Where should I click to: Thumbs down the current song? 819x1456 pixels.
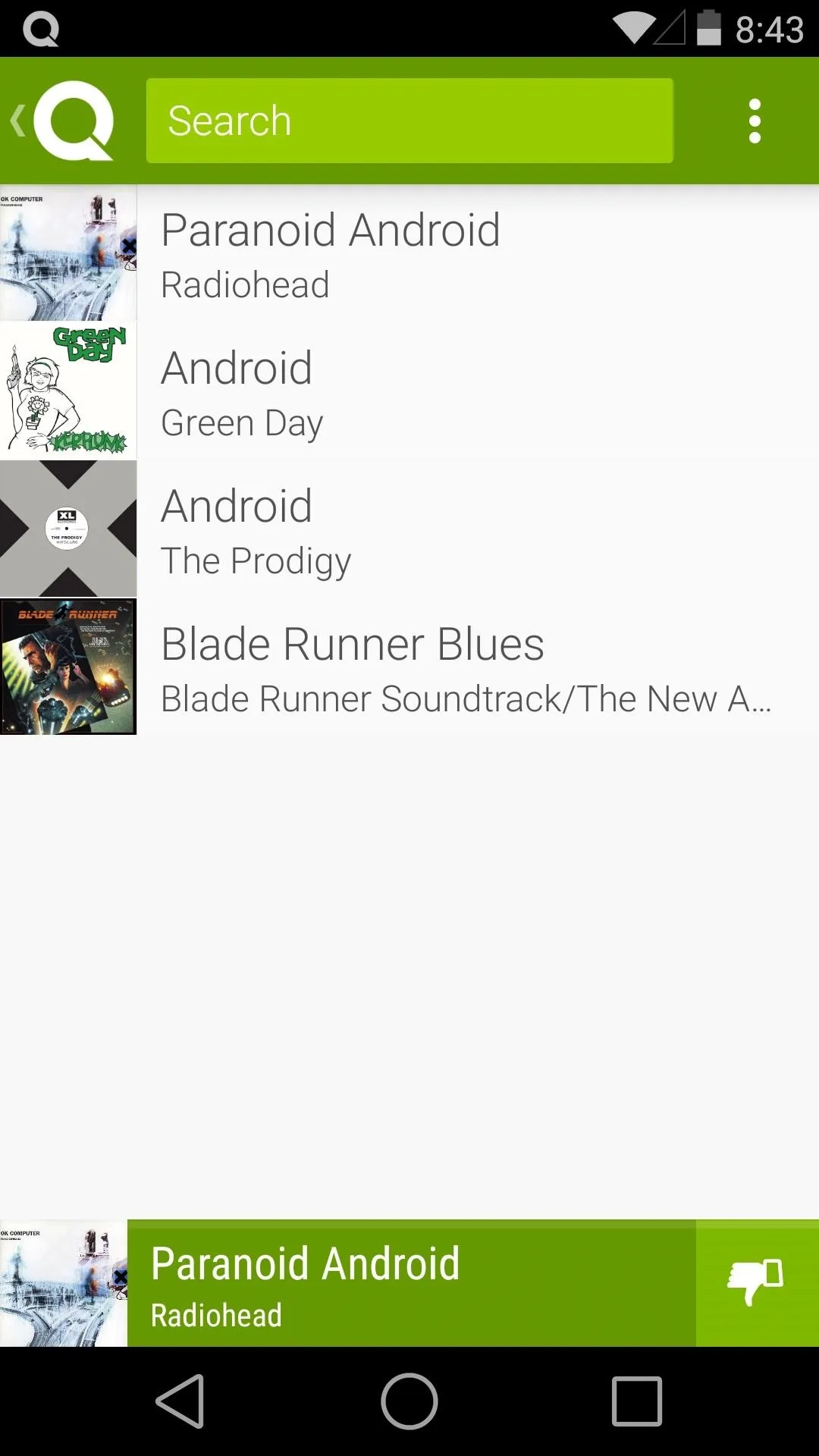(x=757, y=1283)
